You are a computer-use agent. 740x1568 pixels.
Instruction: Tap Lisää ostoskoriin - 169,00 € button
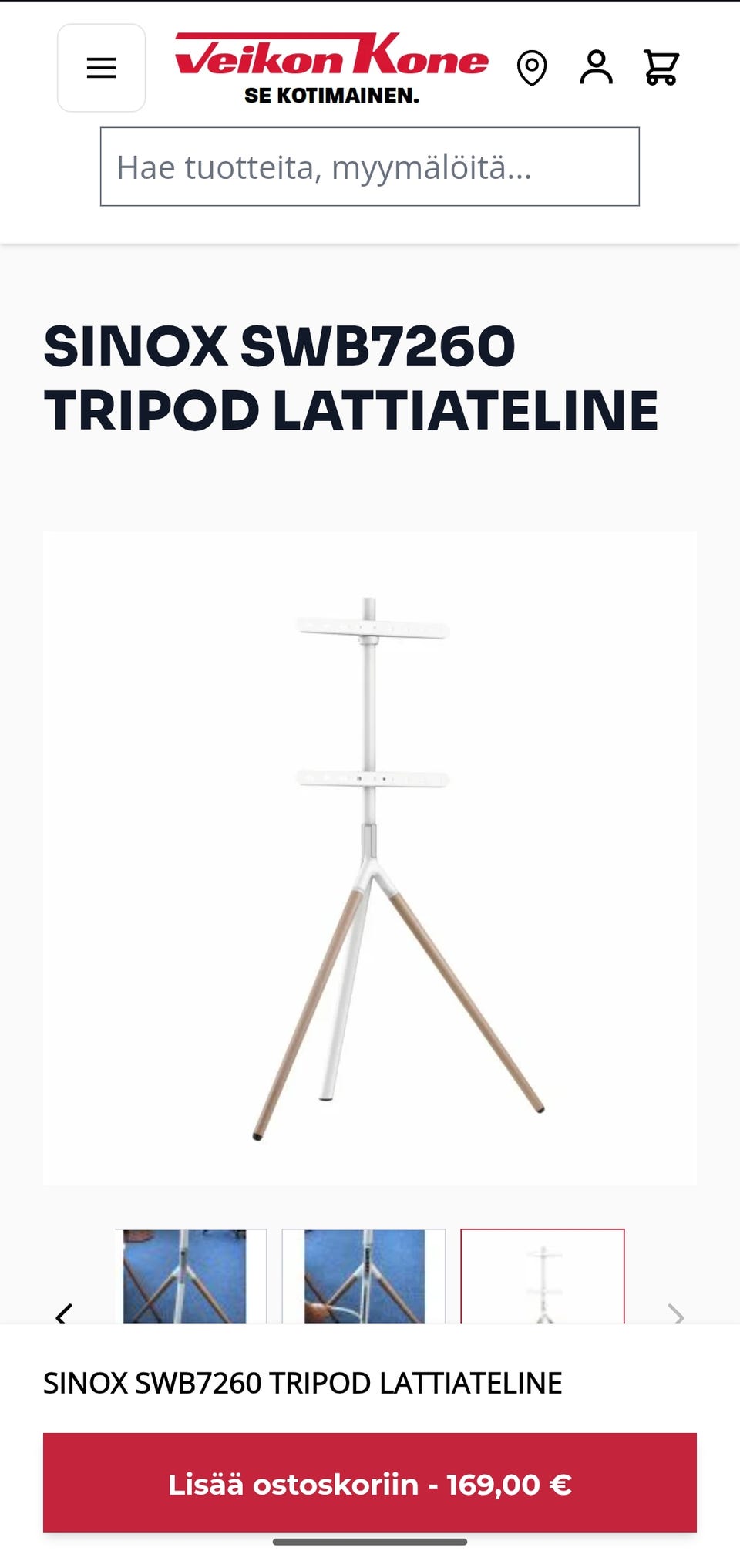pos(370,1482)
